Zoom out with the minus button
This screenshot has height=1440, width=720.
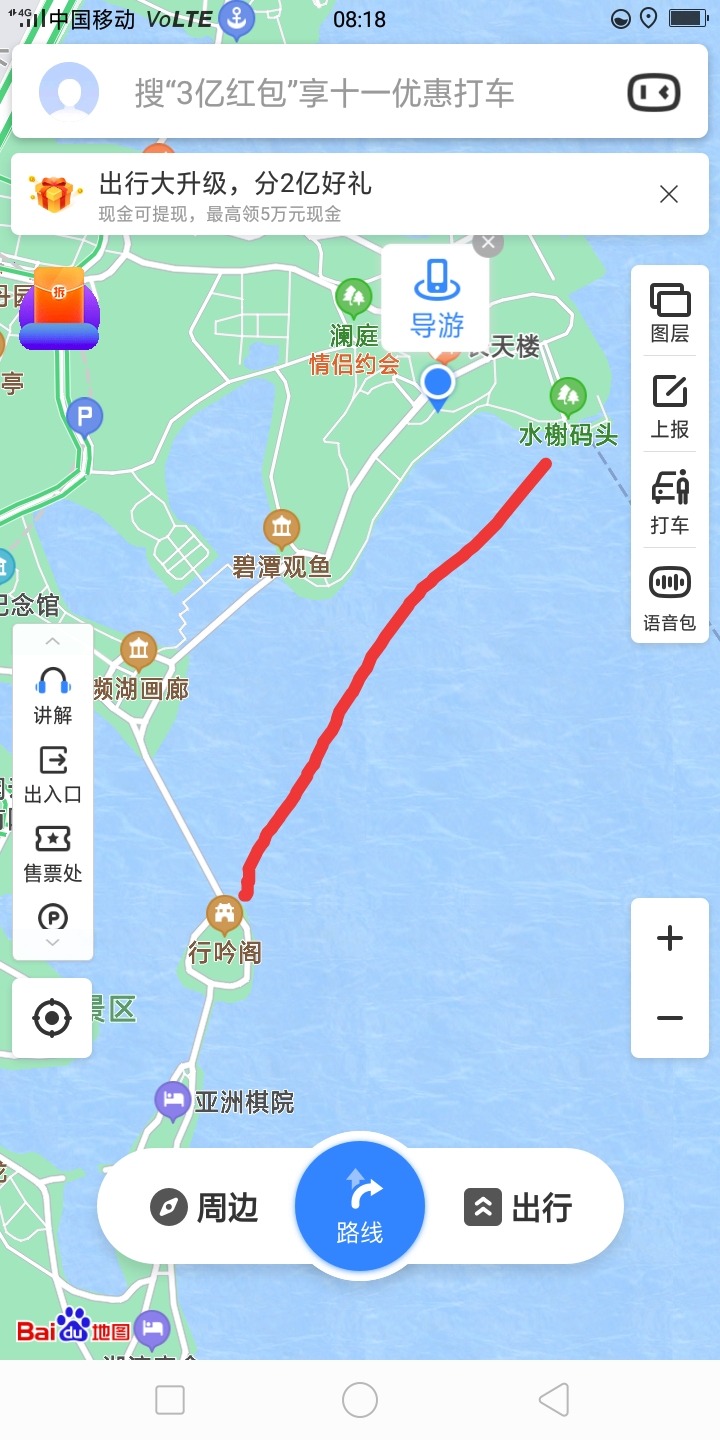pos(669,1019)
